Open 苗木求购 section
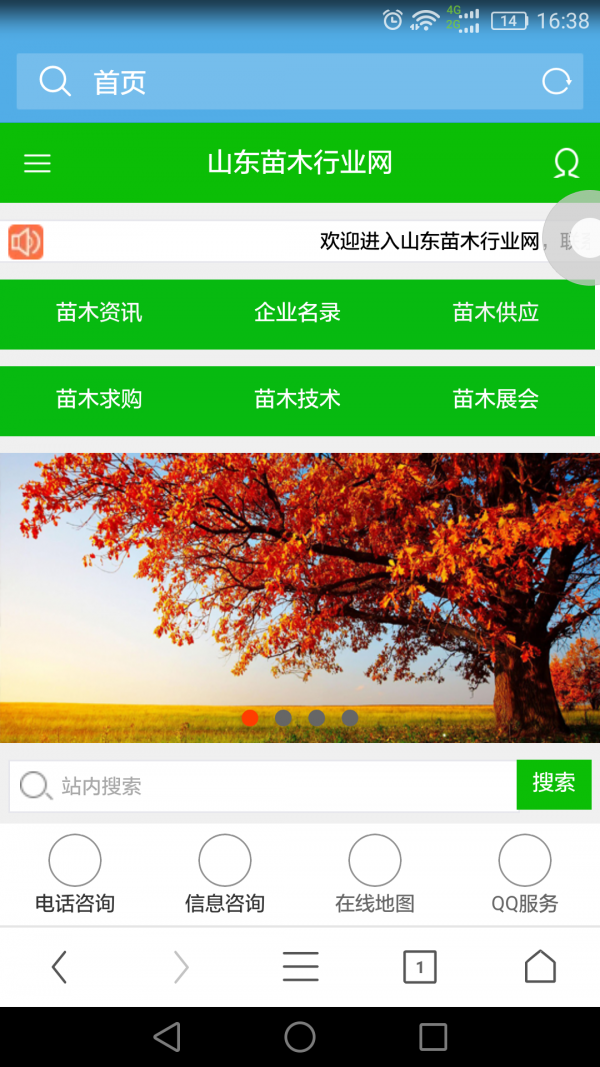 point(99,400)
